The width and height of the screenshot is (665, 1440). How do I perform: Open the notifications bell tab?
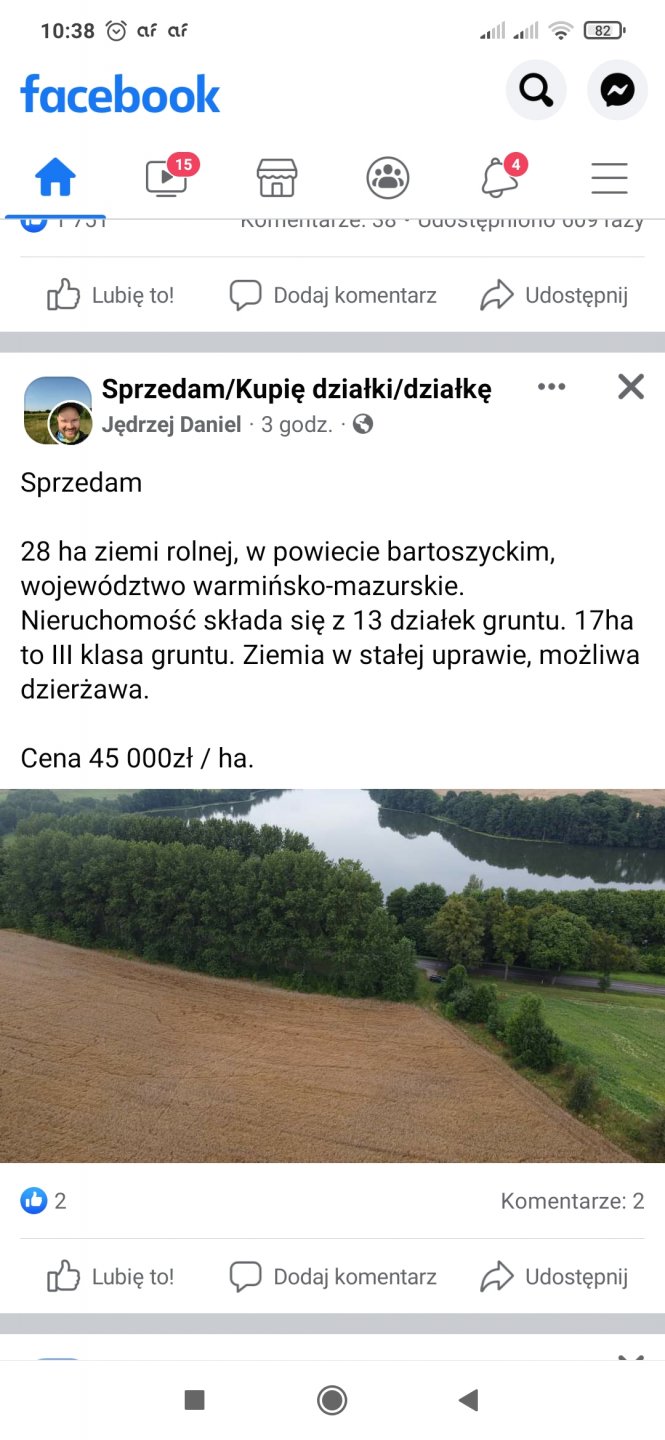click(499, 178)
